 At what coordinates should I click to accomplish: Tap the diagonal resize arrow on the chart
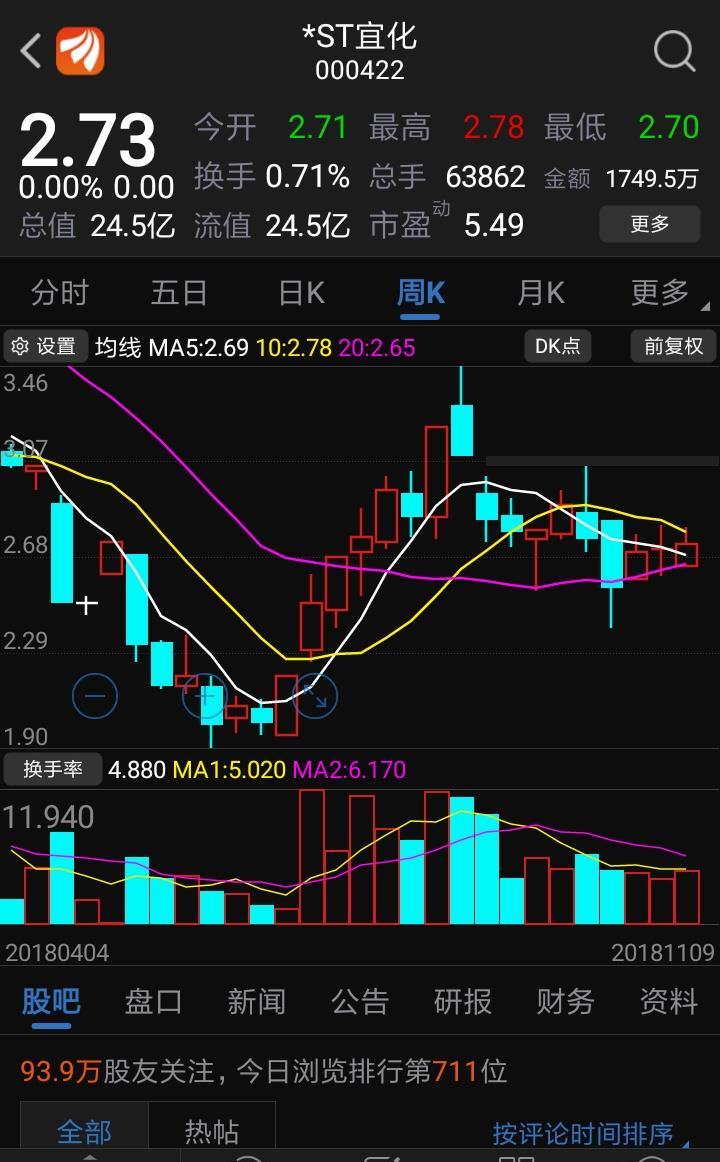click(x=316, y=695)
